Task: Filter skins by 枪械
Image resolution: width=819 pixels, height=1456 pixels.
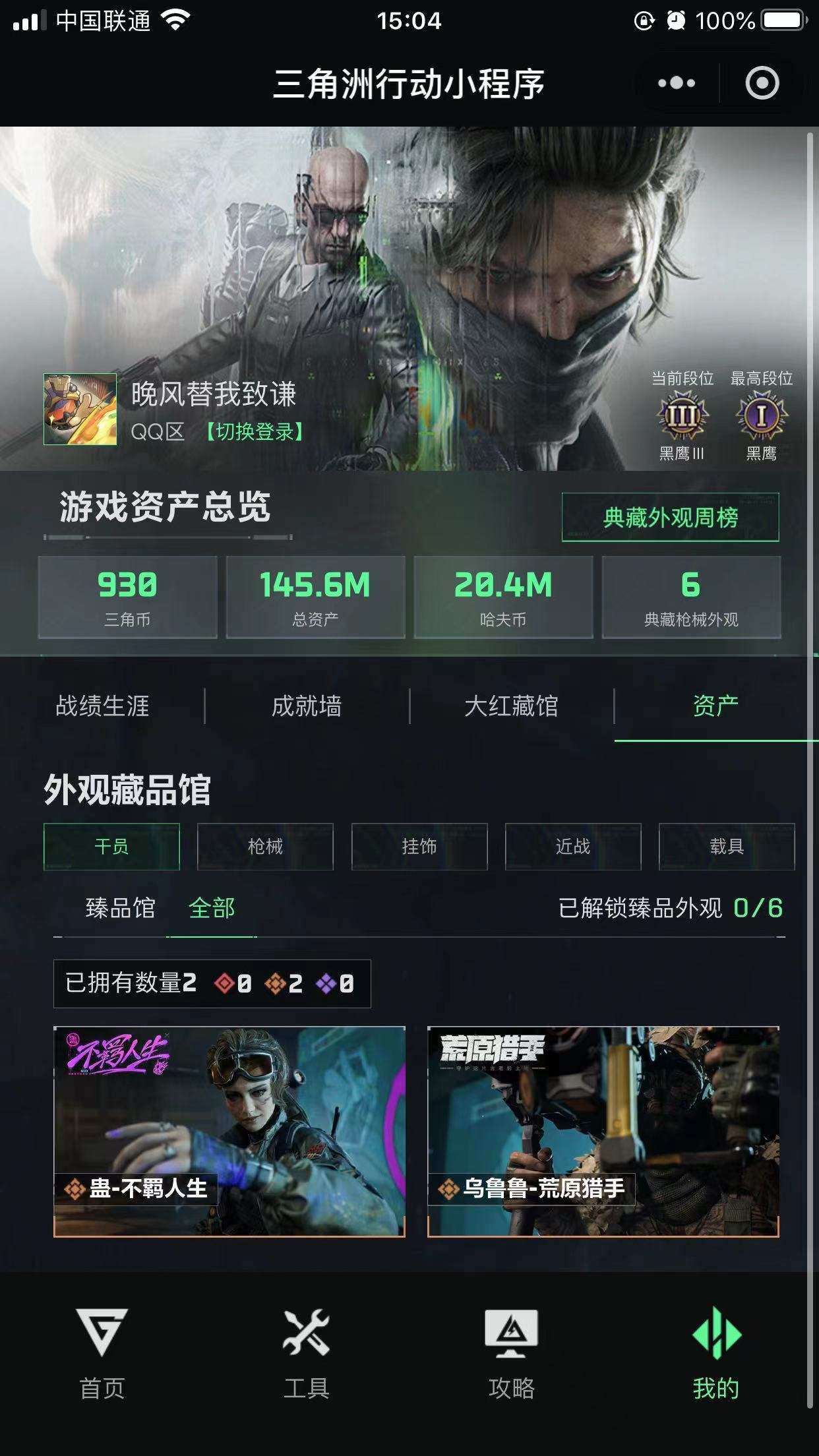Action: pos(265,847)
